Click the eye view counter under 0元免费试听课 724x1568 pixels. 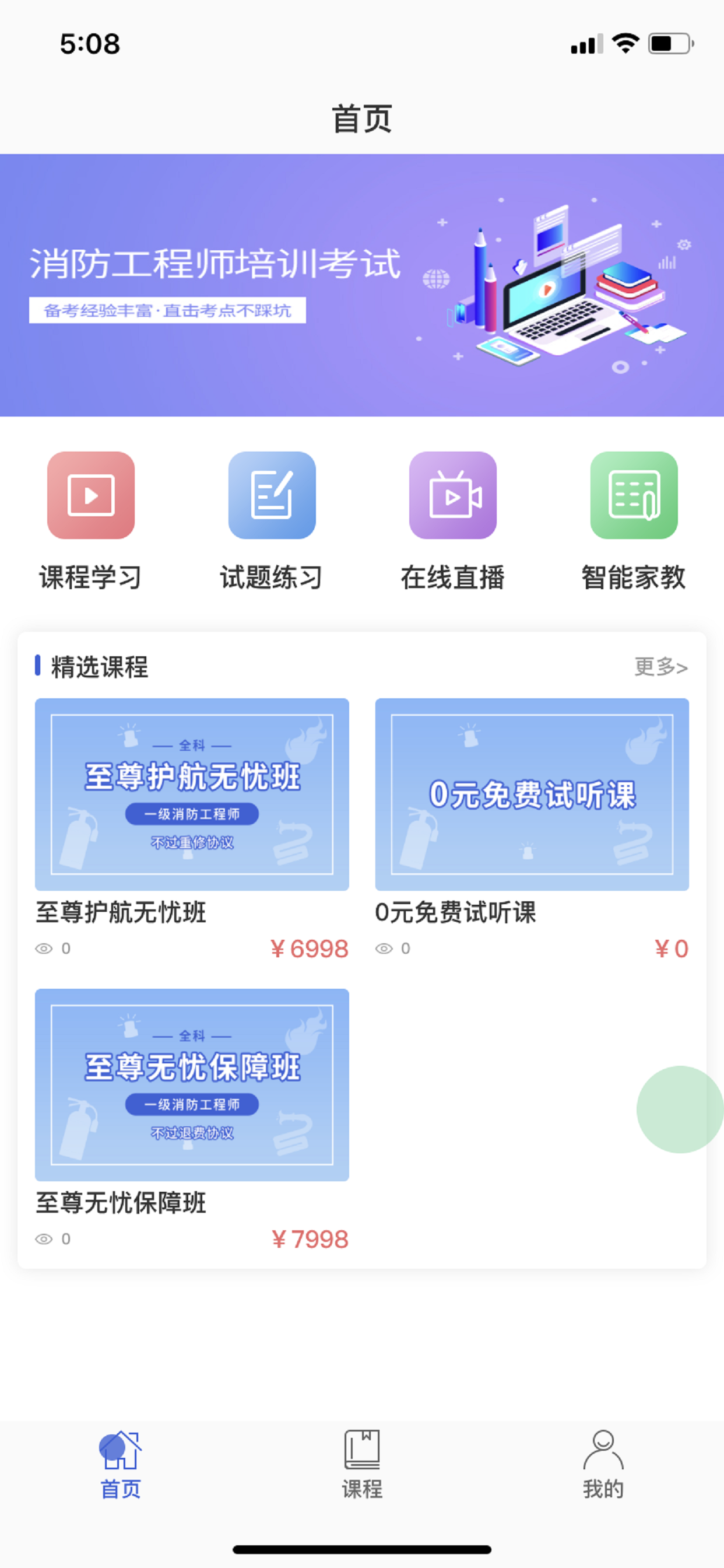pos(385,948)
